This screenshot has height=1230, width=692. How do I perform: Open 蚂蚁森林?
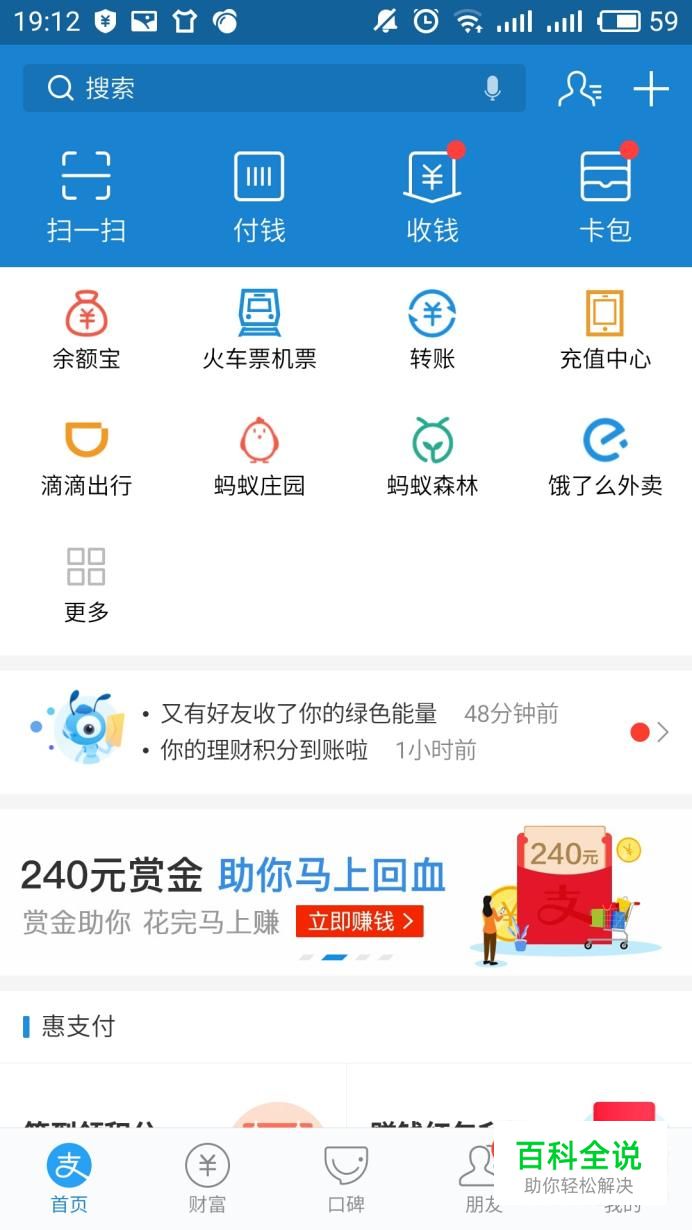pos(432,457)
